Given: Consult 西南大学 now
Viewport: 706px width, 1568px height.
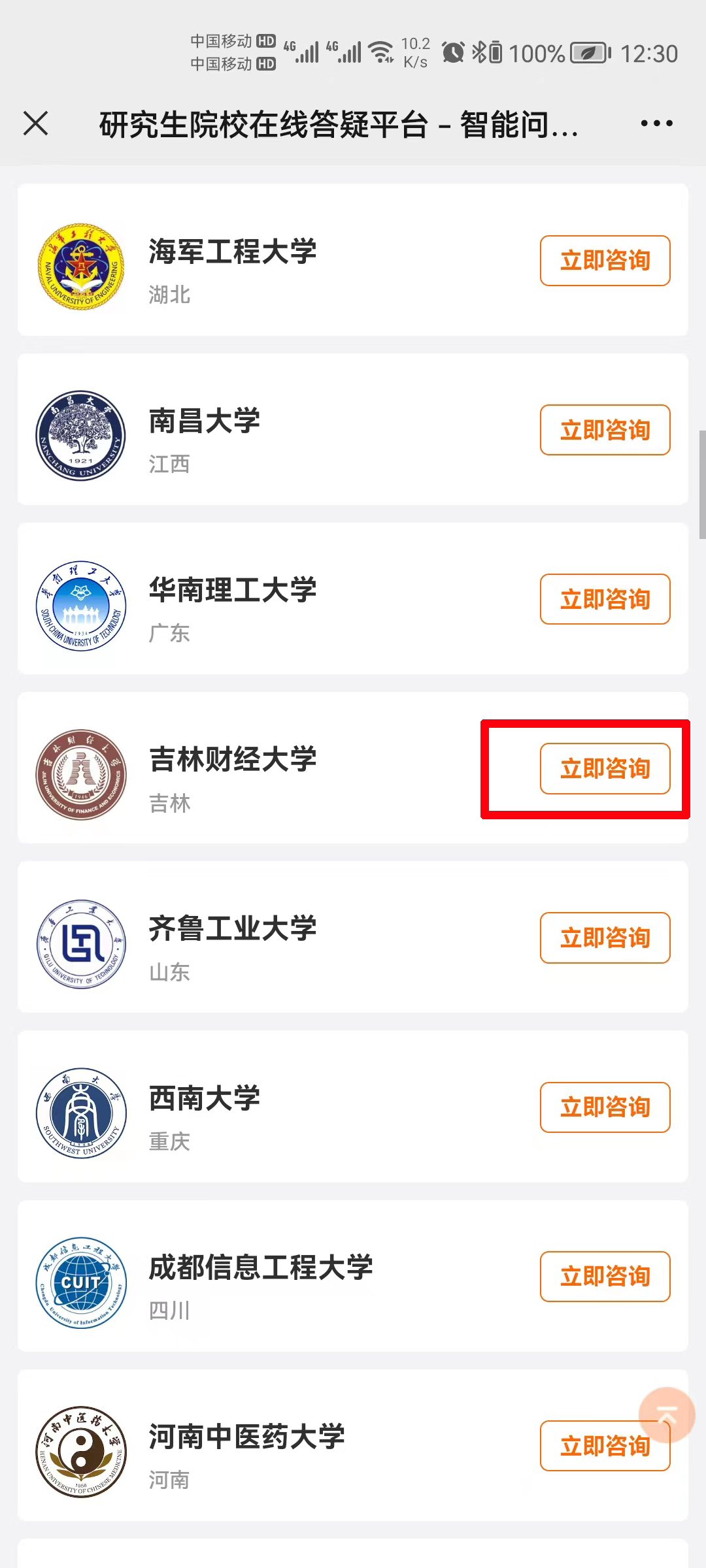Looking at the screenshot, I should pyautogui.click(x=605, y=1107).
